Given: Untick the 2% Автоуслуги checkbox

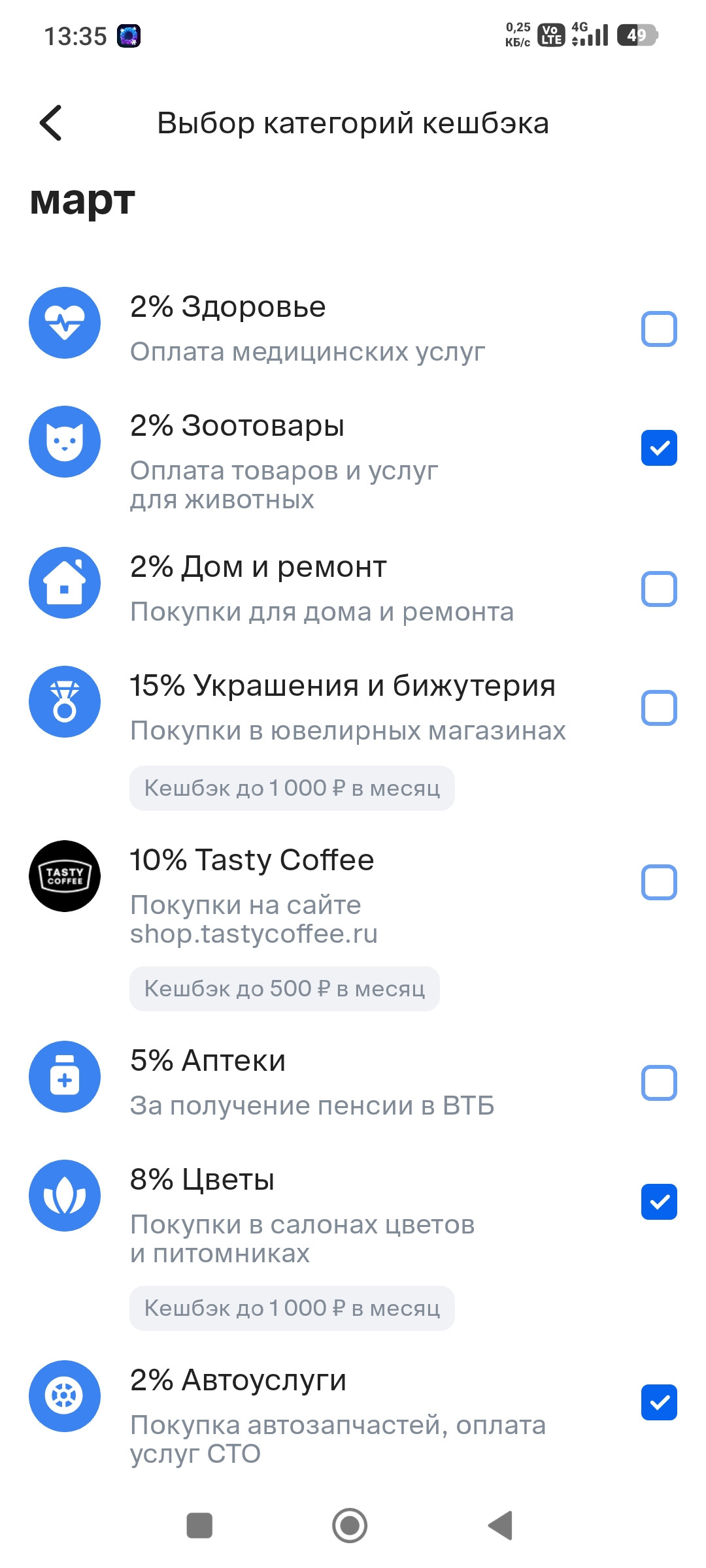Looking at the screenshot, I should point(658,1403).
